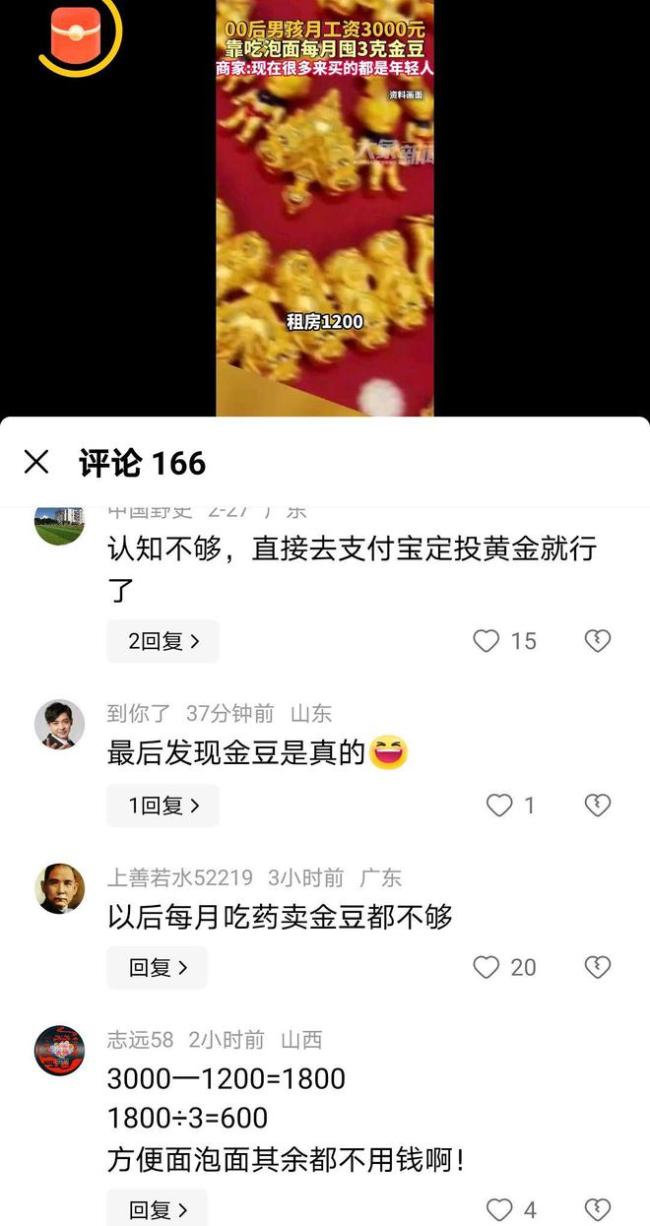
Task: Close the comments panel
Action: click(x=36, y=462)
